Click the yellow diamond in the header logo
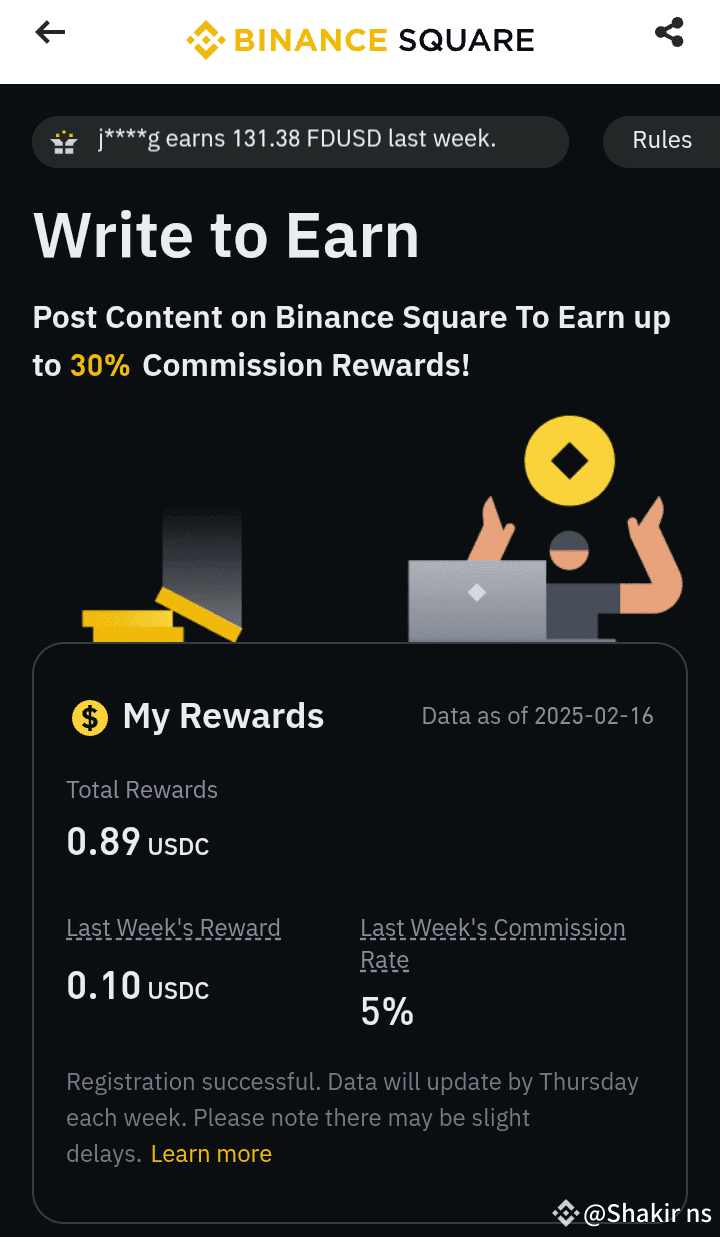720x1237 pixels. [x=204, y=40]
